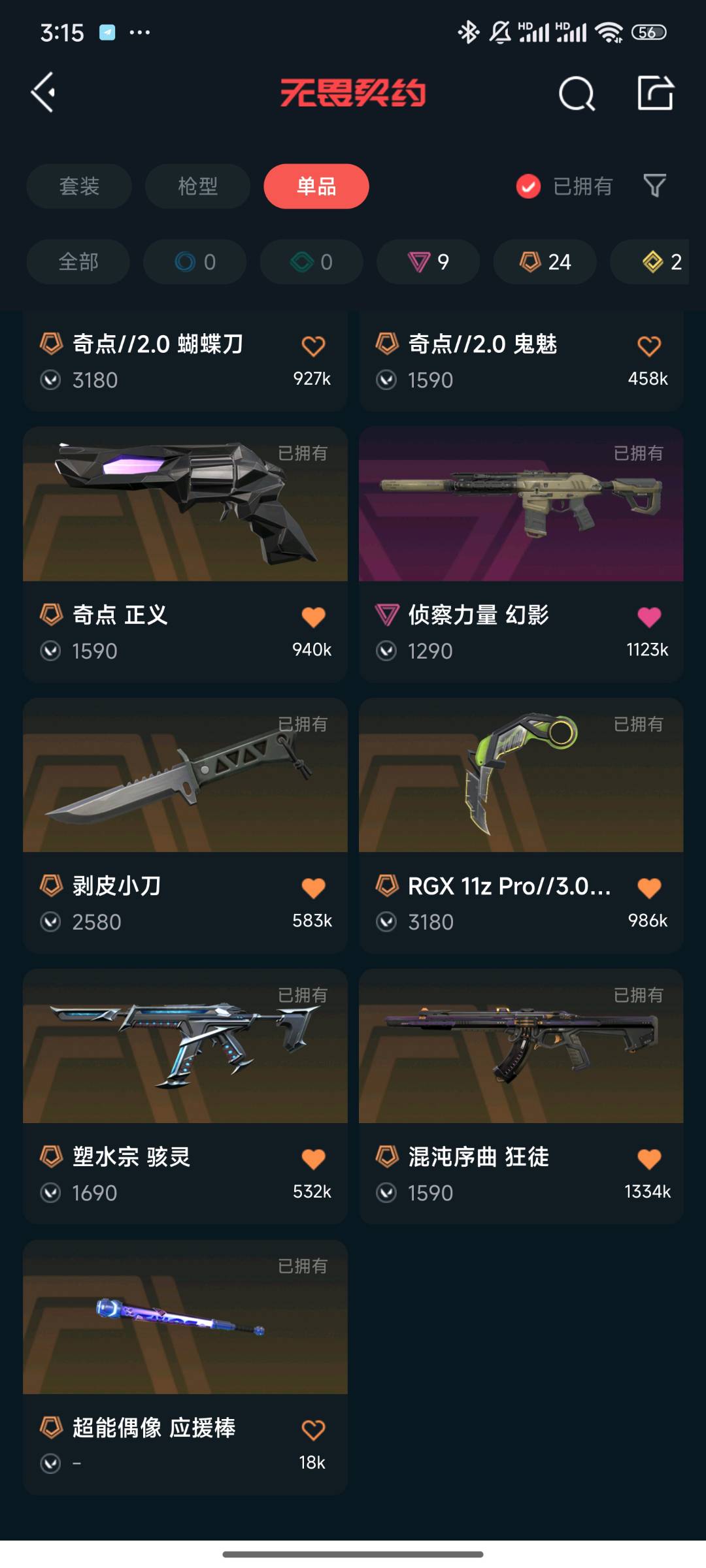Unlike the 混沌序曲 狂徒 item
The width and height of the screenshot is (706, 1568).
coord(649,1159)
